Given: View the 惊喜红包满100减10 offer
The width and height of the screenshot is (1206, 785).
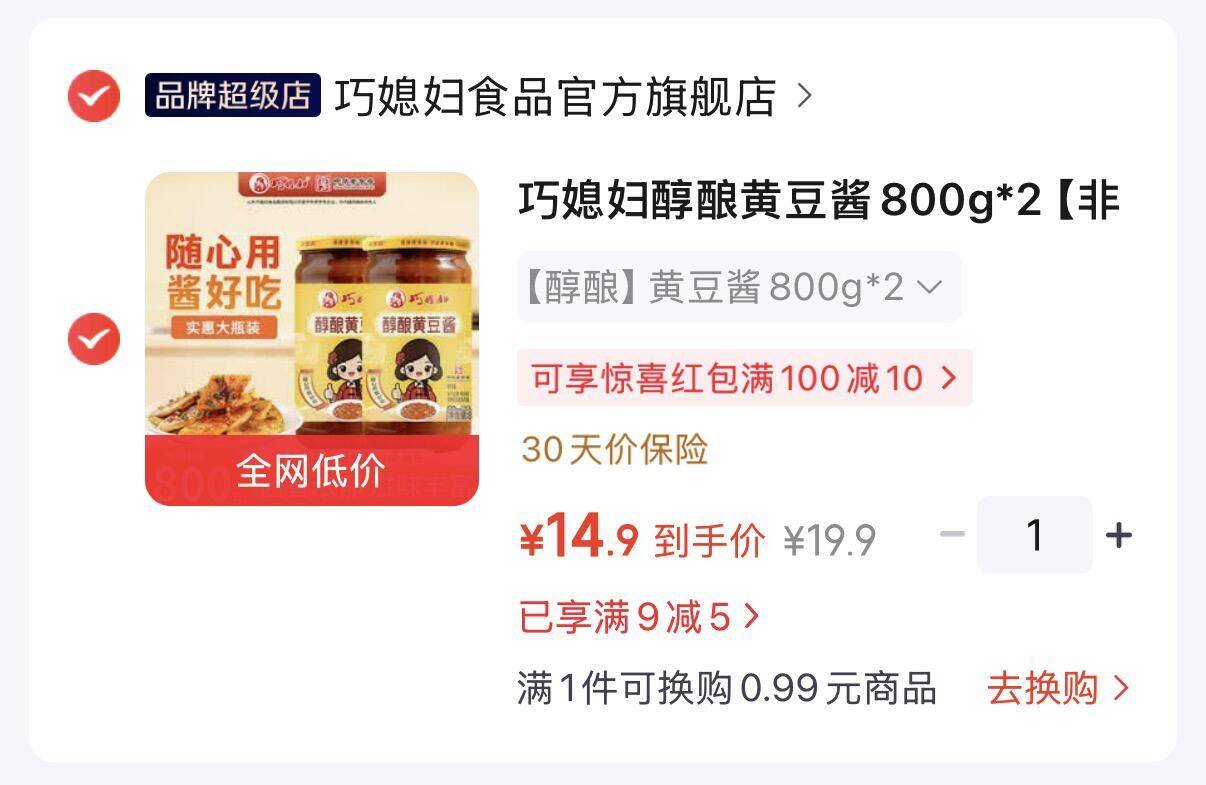Looking at the screenshot, I should (744, 378).
